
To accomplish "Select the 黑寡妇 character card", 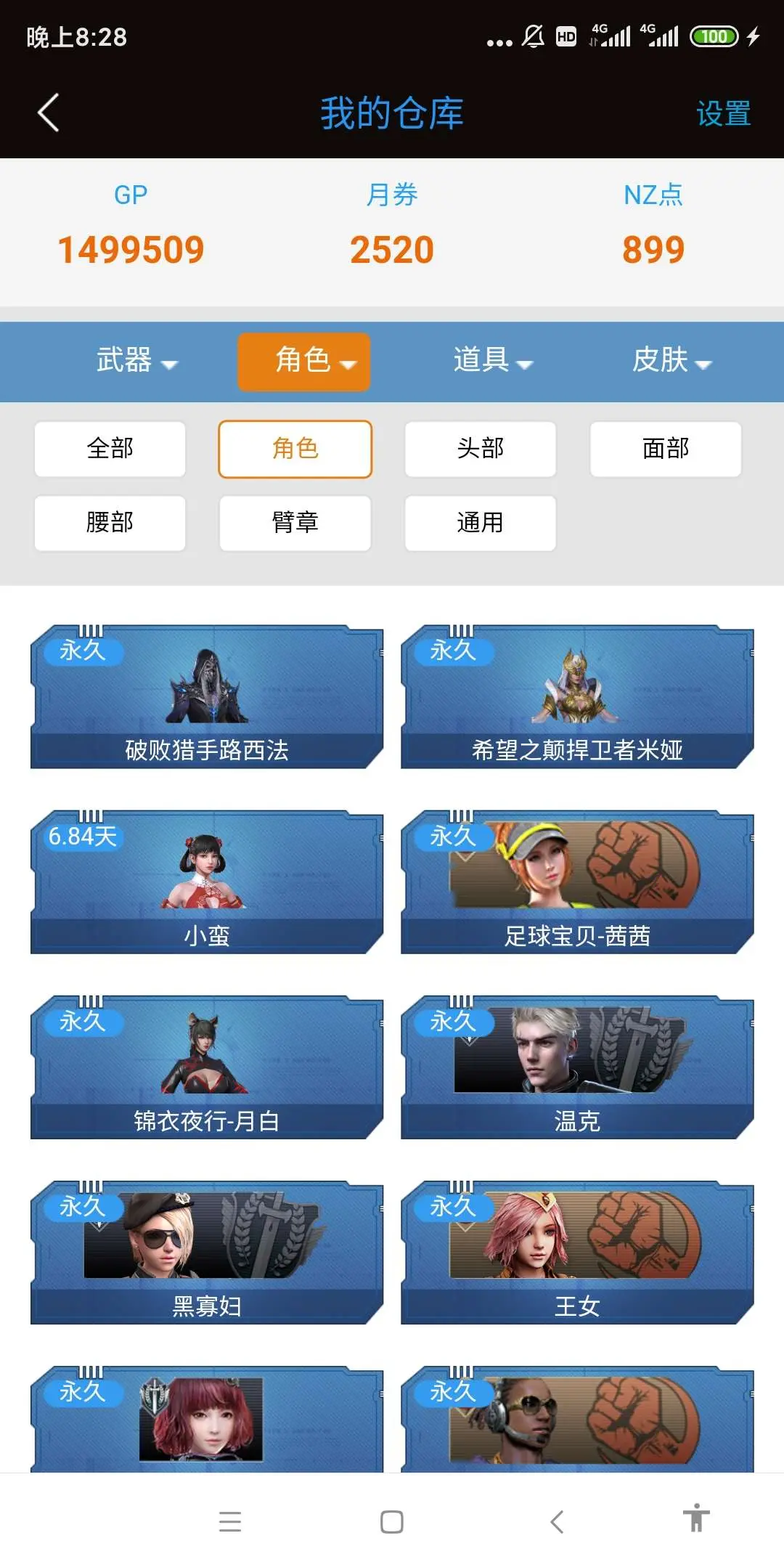I will [x=207, y=1253].
